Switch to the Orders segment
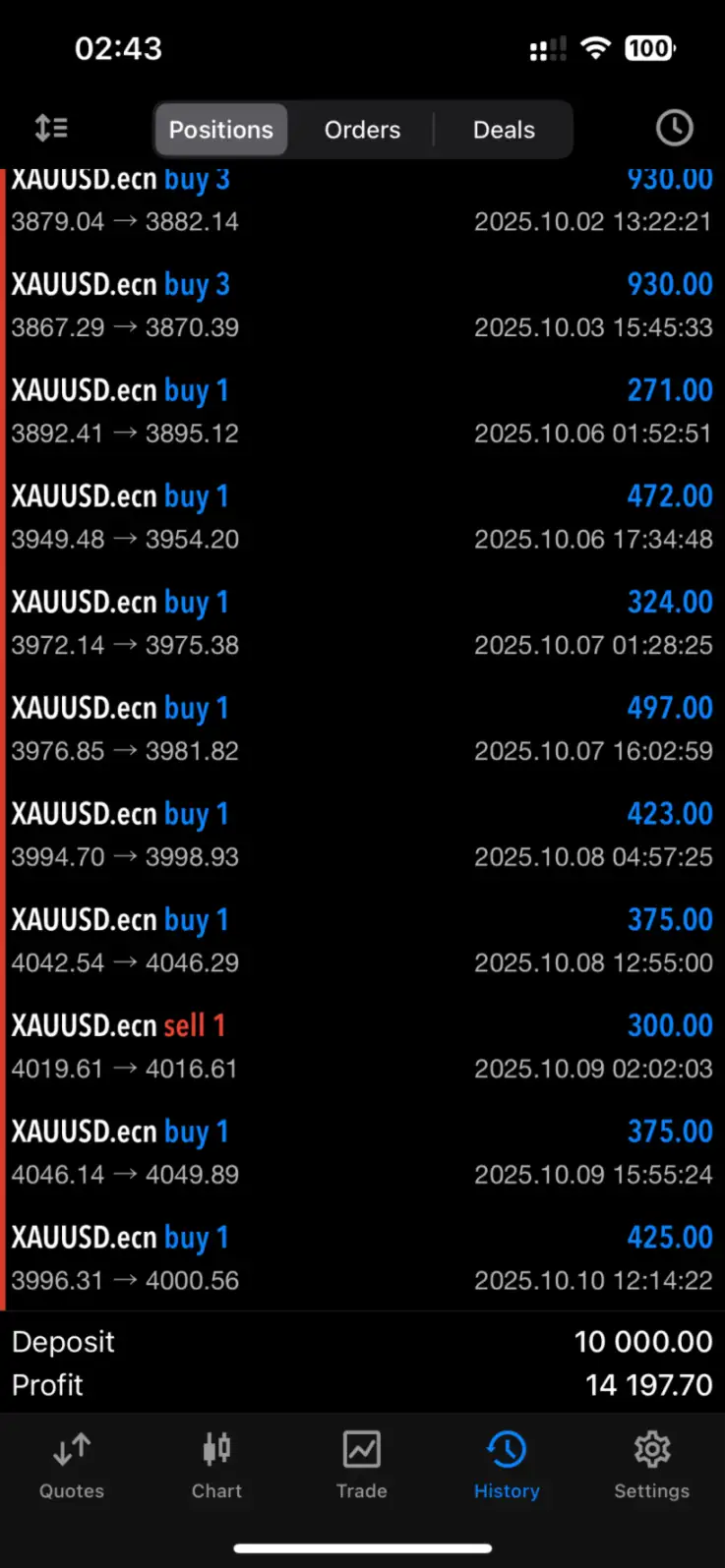 coord(362,130)
